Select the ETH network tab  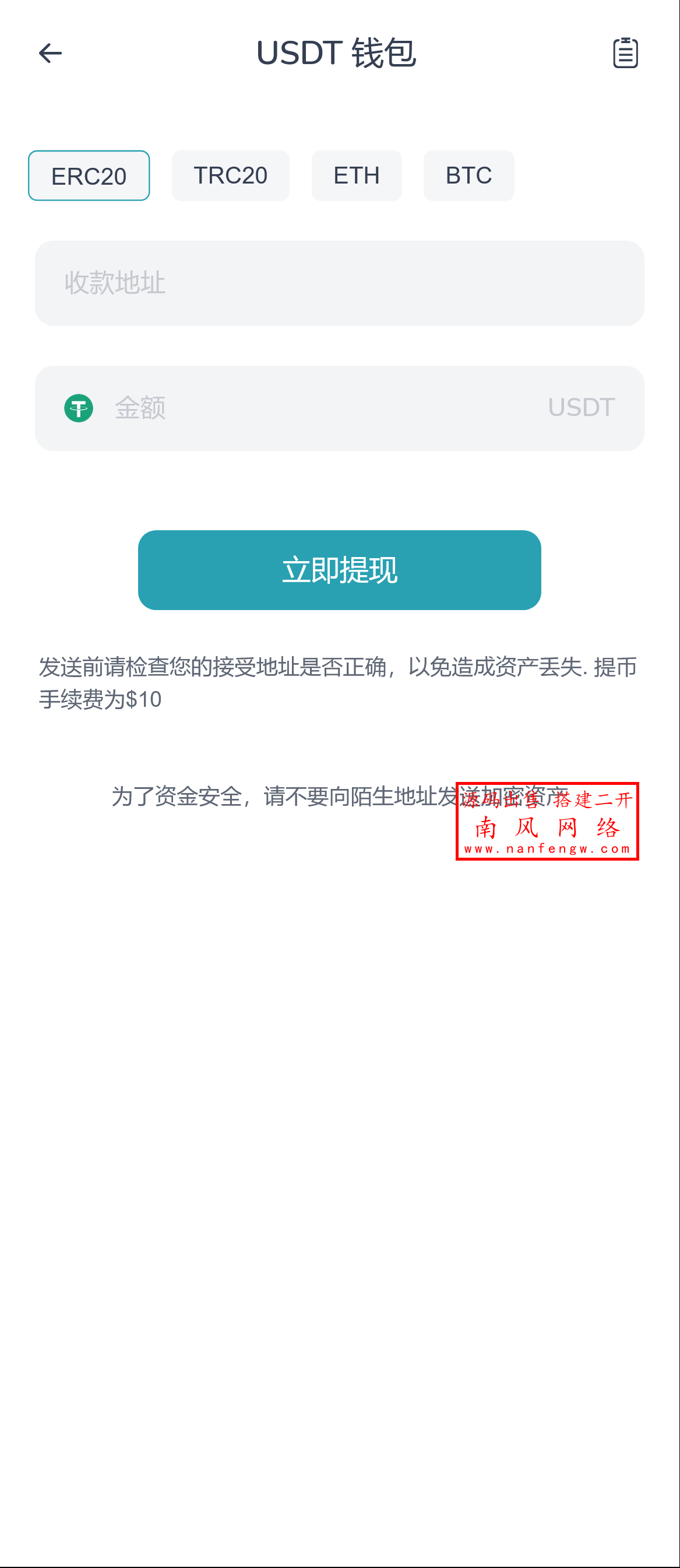(357, 176)
